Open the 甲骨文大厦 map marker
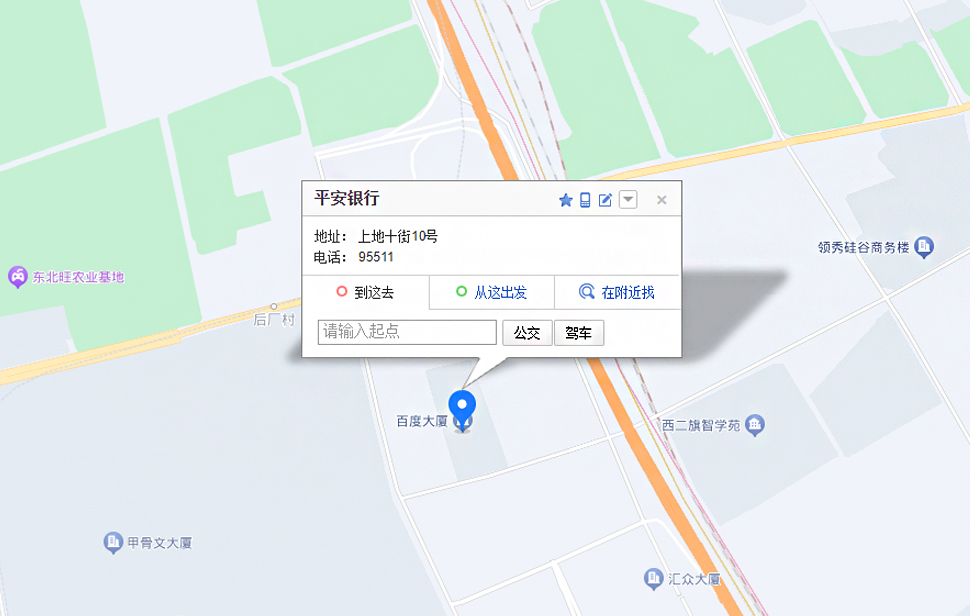Image resolution: width=970 pixels, height=616 pixels. click(113, 543)
